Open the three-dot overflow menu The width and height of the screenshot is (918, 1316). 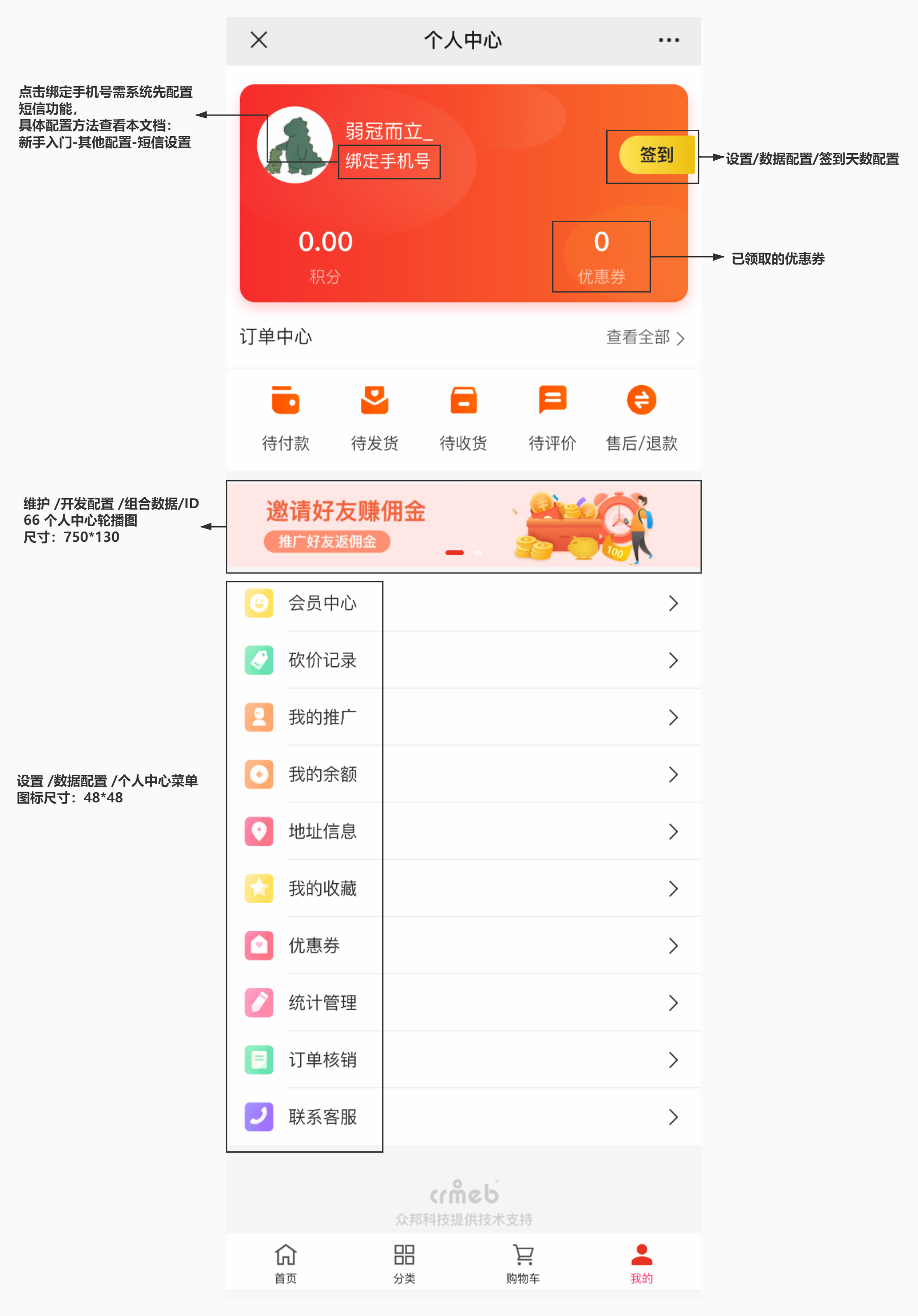pos(668,40)
